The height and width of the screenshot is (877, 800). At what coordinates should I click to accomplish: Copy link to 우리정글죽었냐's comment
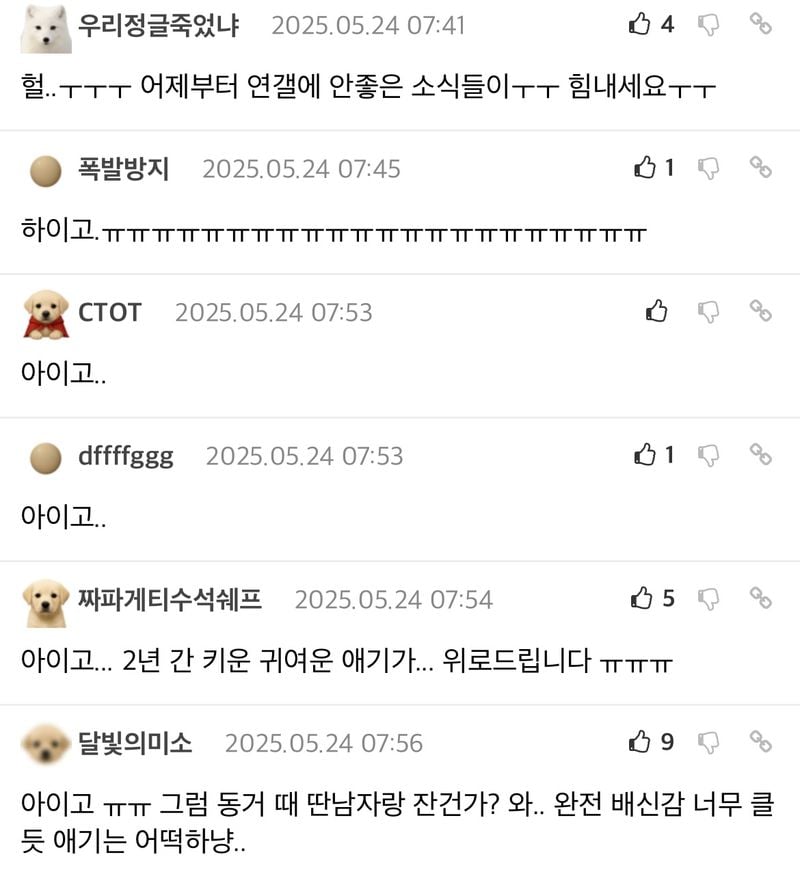761,24
